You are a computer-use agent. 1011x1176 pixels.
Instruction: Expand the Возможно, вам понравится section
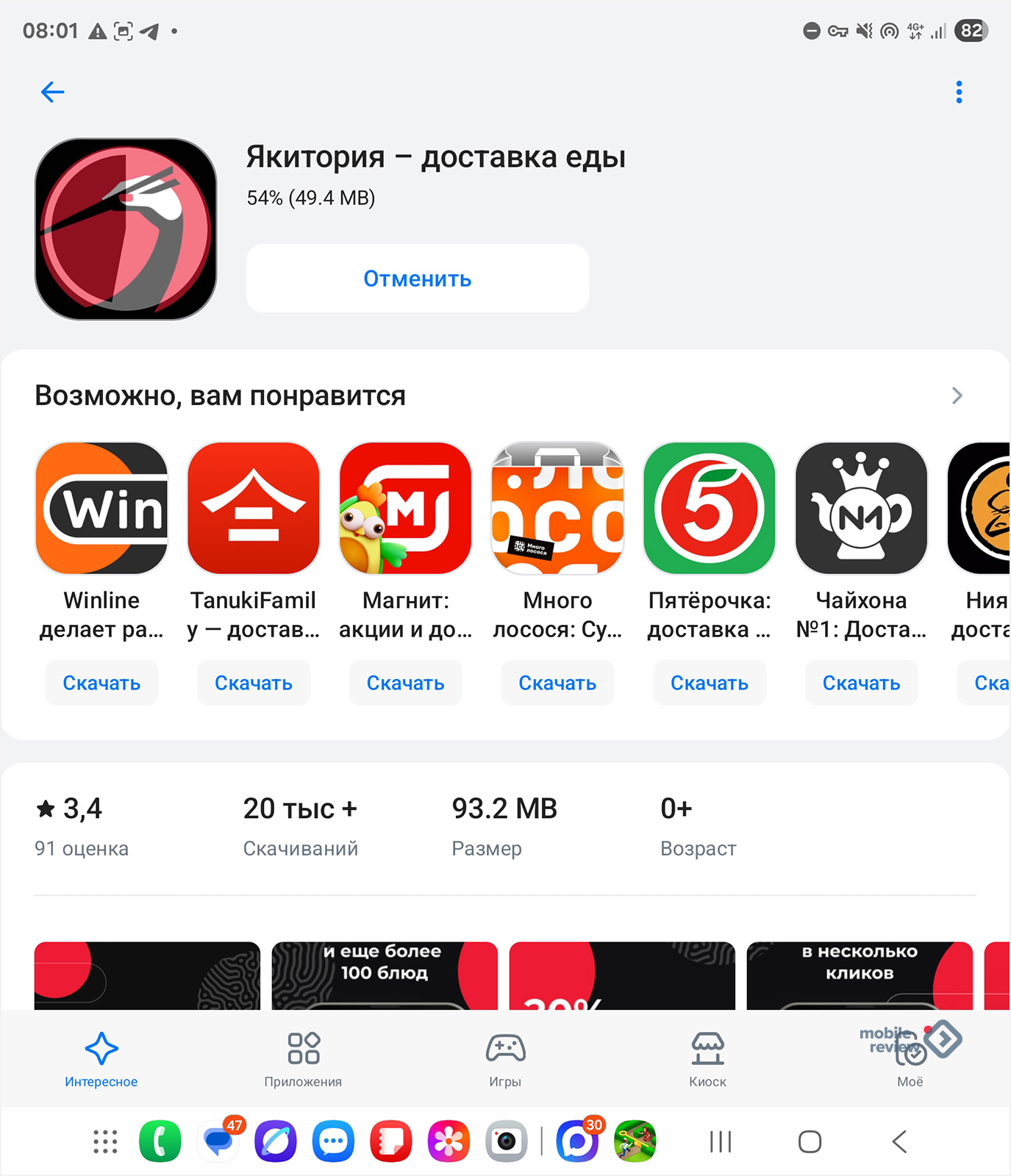(x=957, y=395)
